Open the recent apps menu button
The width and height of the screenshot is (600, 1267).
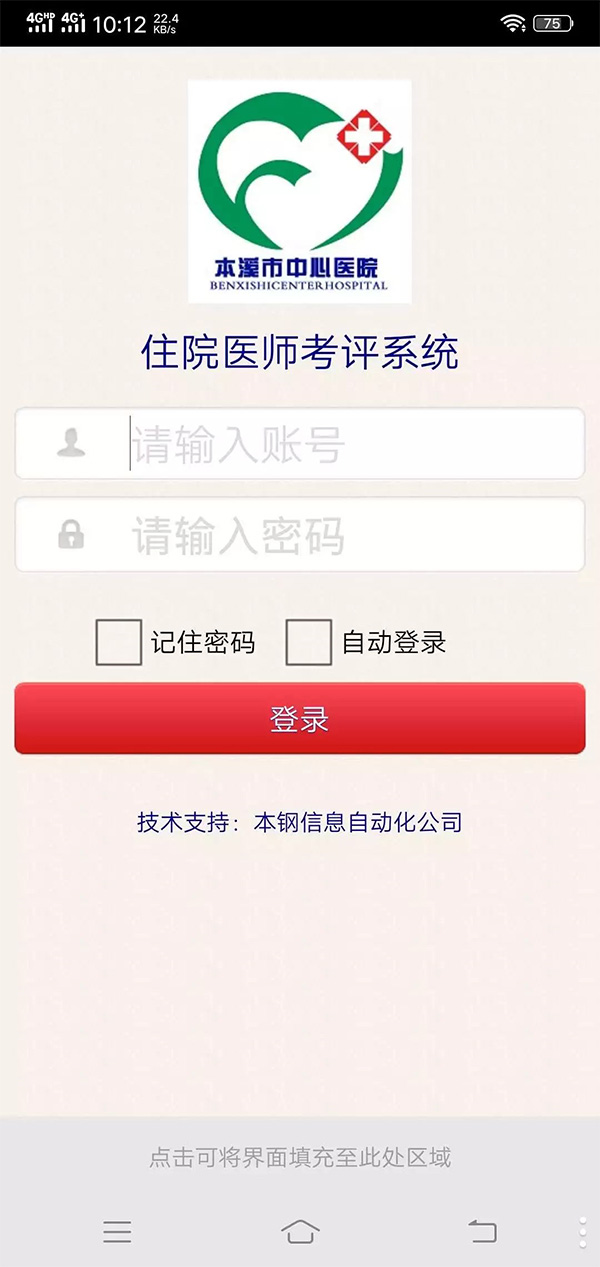pyautogui.click(x=117, y=1231)
